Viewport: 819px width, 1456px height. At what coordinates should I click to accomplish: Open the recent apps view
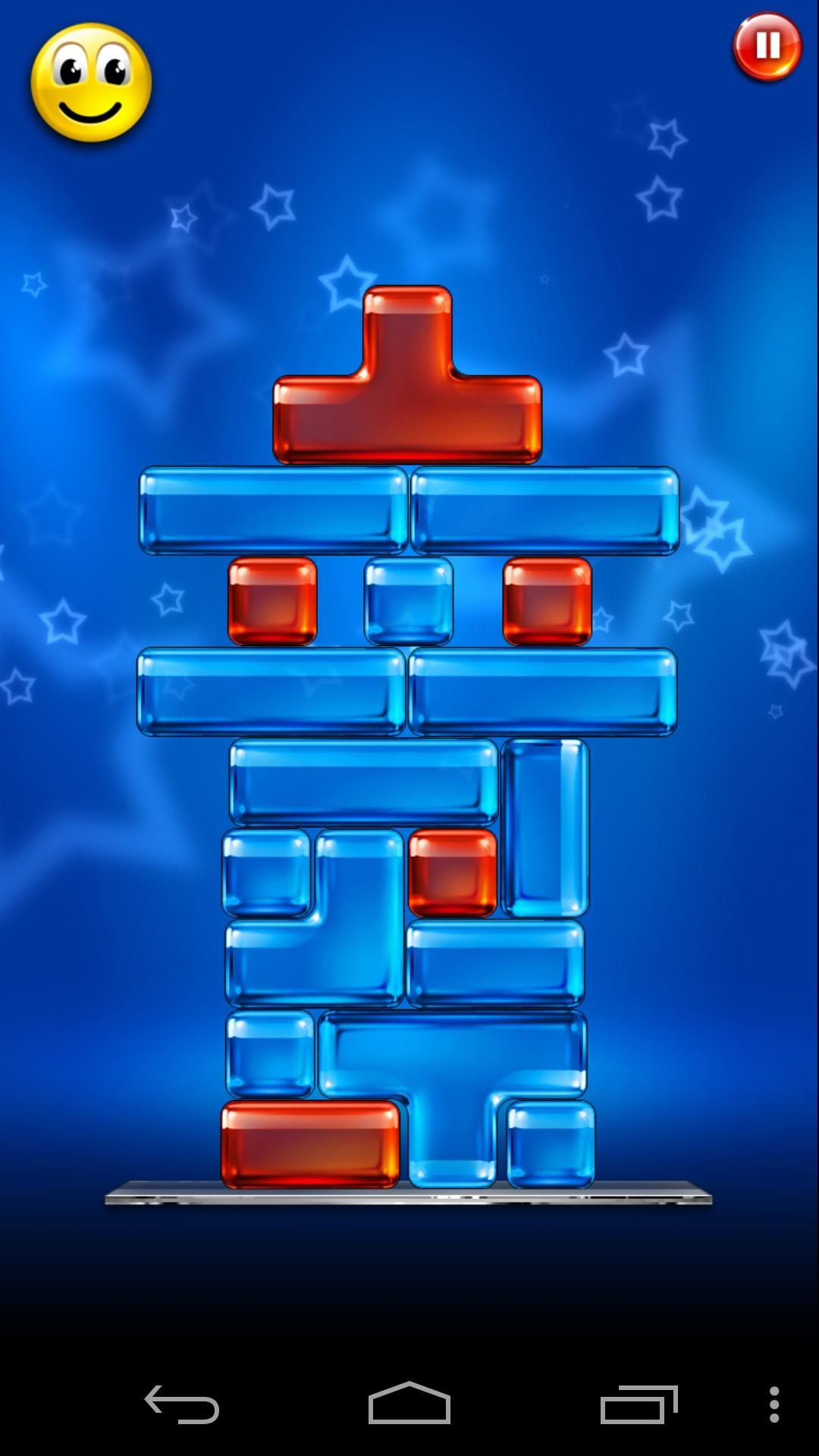click(x=638, y=1404)
